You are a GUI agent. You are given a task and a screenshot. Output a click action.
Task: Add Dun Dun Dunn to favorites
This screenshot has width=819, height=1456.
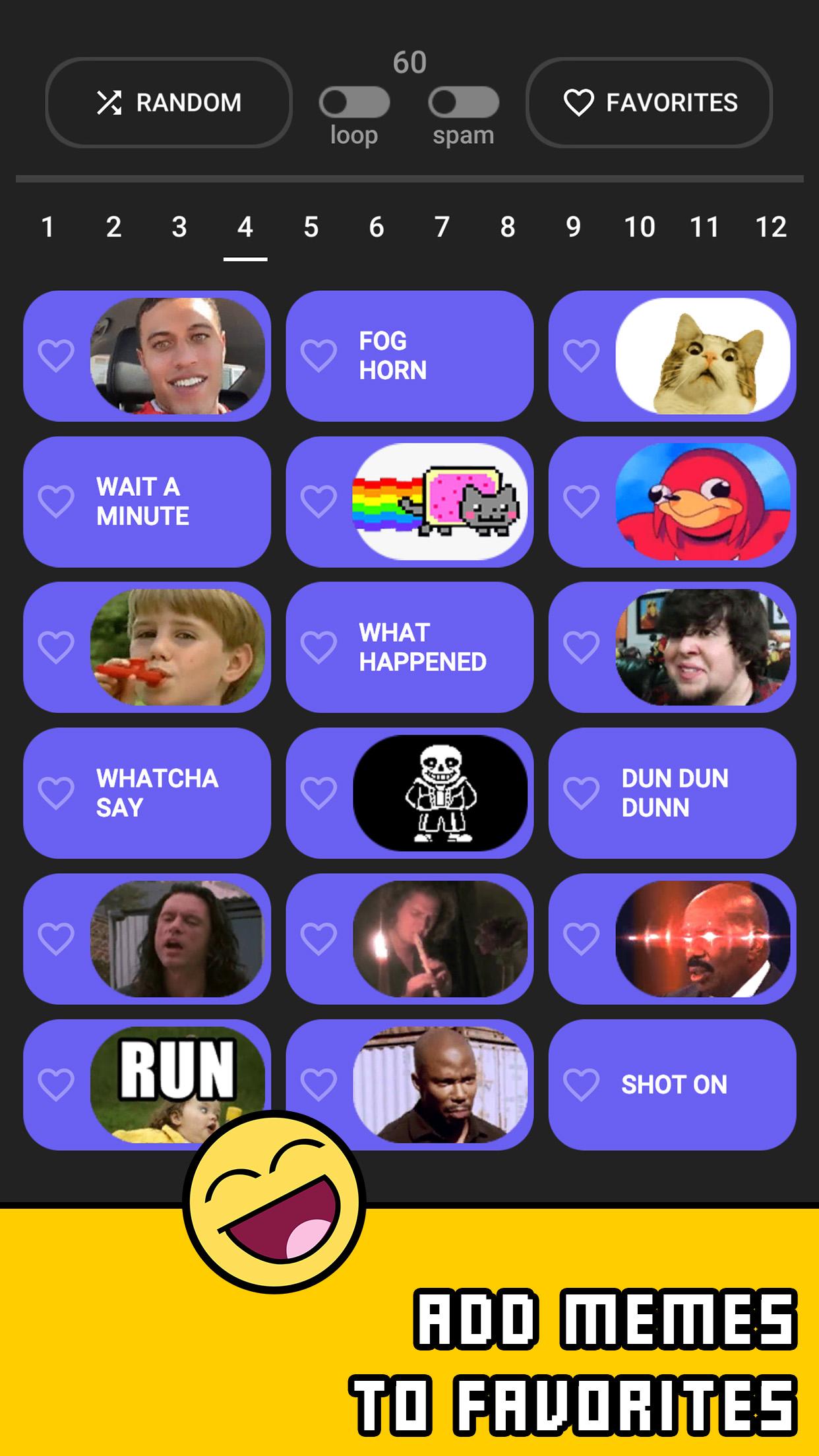[x=581, y=793]
